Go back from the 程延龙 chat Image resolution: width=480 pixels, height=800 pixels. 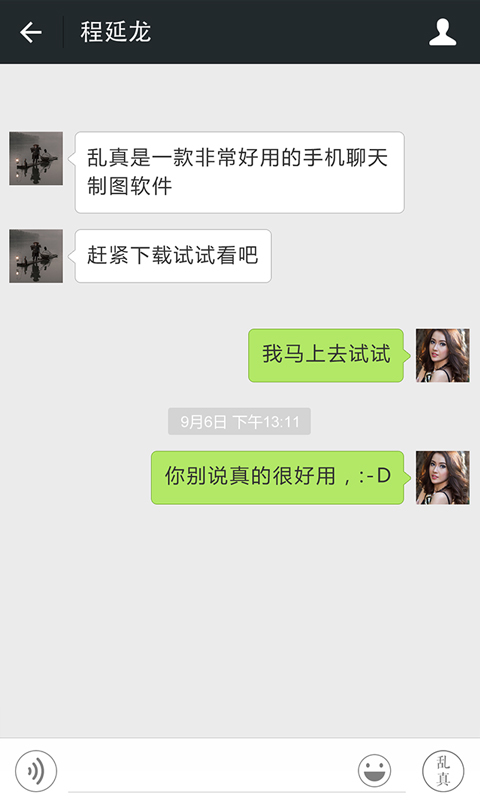(31, 32)
